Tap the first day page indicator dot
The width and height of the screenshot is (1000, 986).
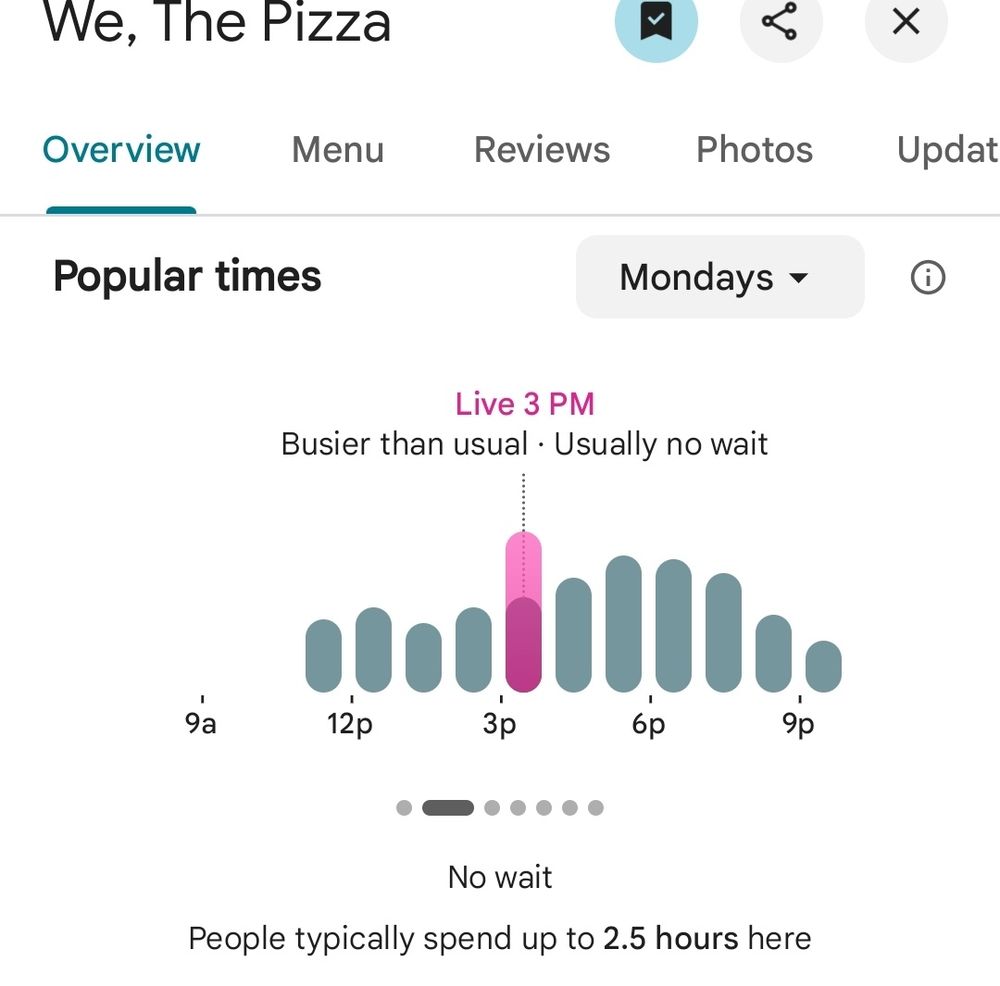pos(404,808)
